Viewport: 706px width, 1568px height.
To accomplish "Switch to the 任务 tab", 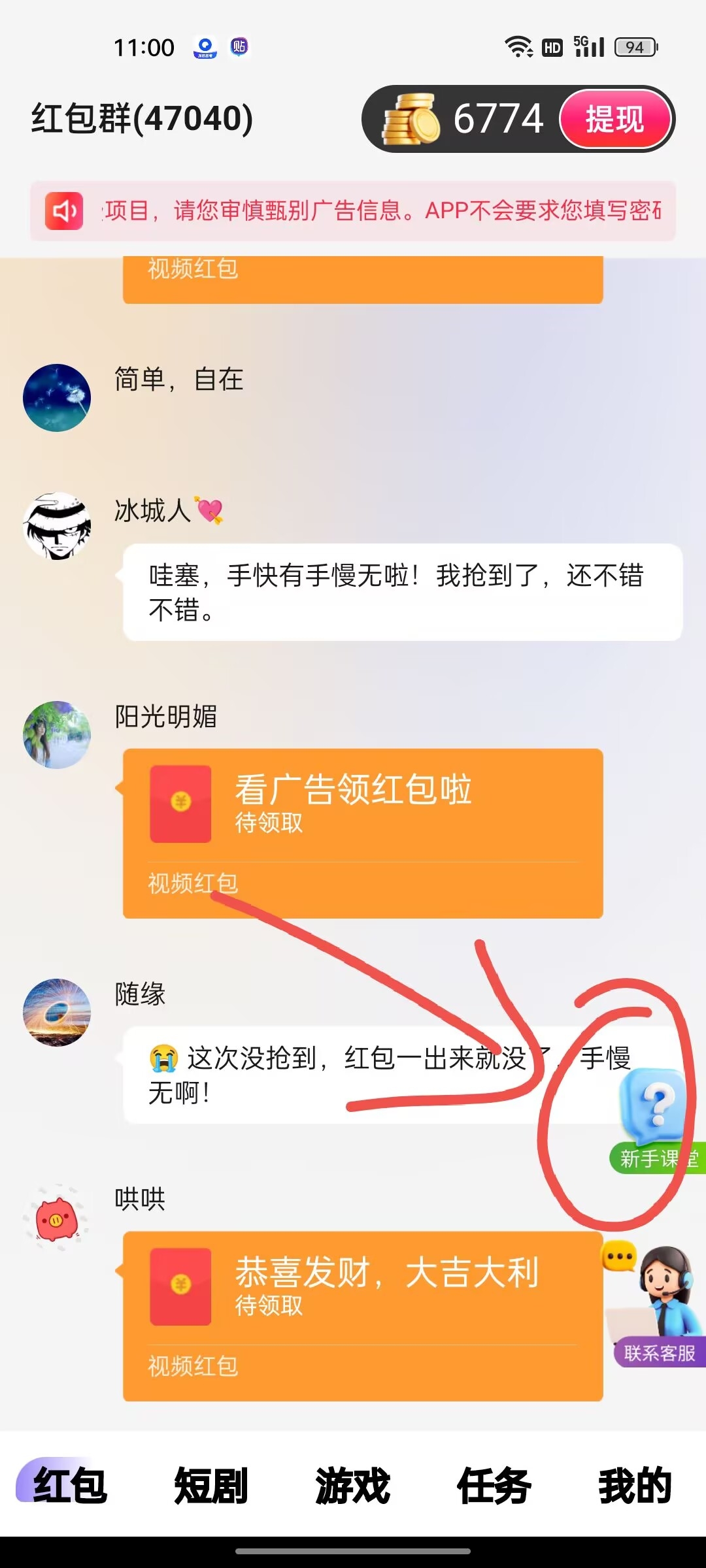I will click(x=494, y=1486).
